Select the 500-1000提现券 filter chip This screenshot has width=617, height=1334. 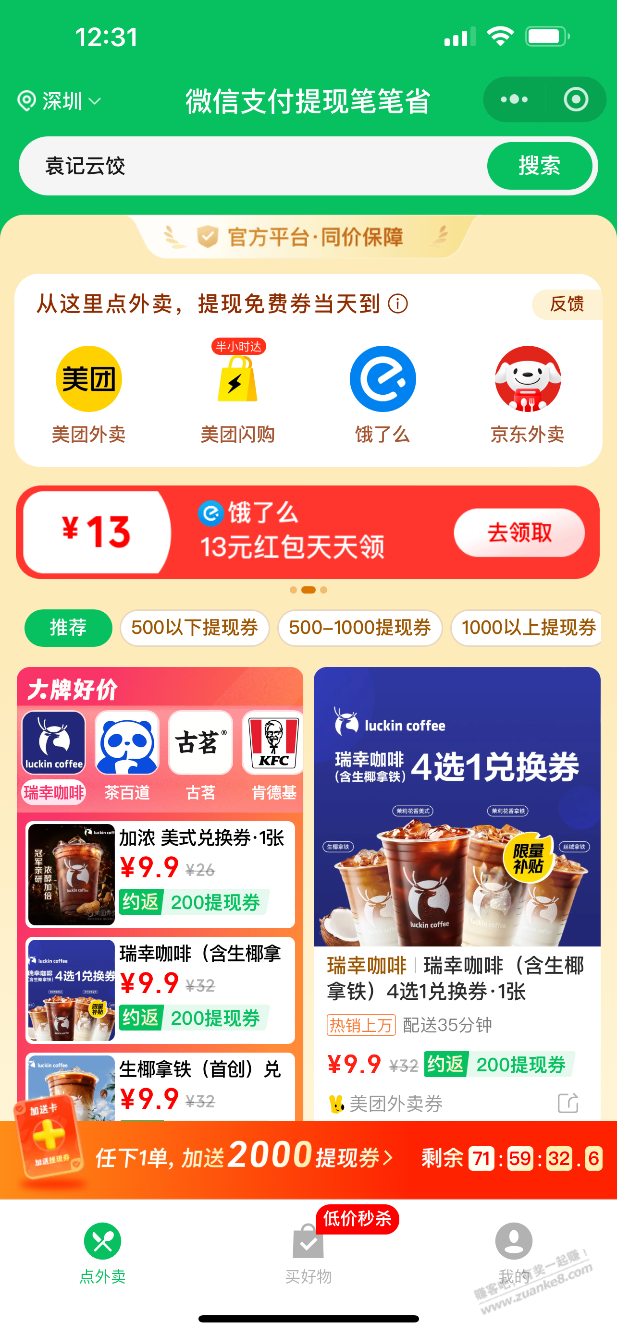(359, 628)
